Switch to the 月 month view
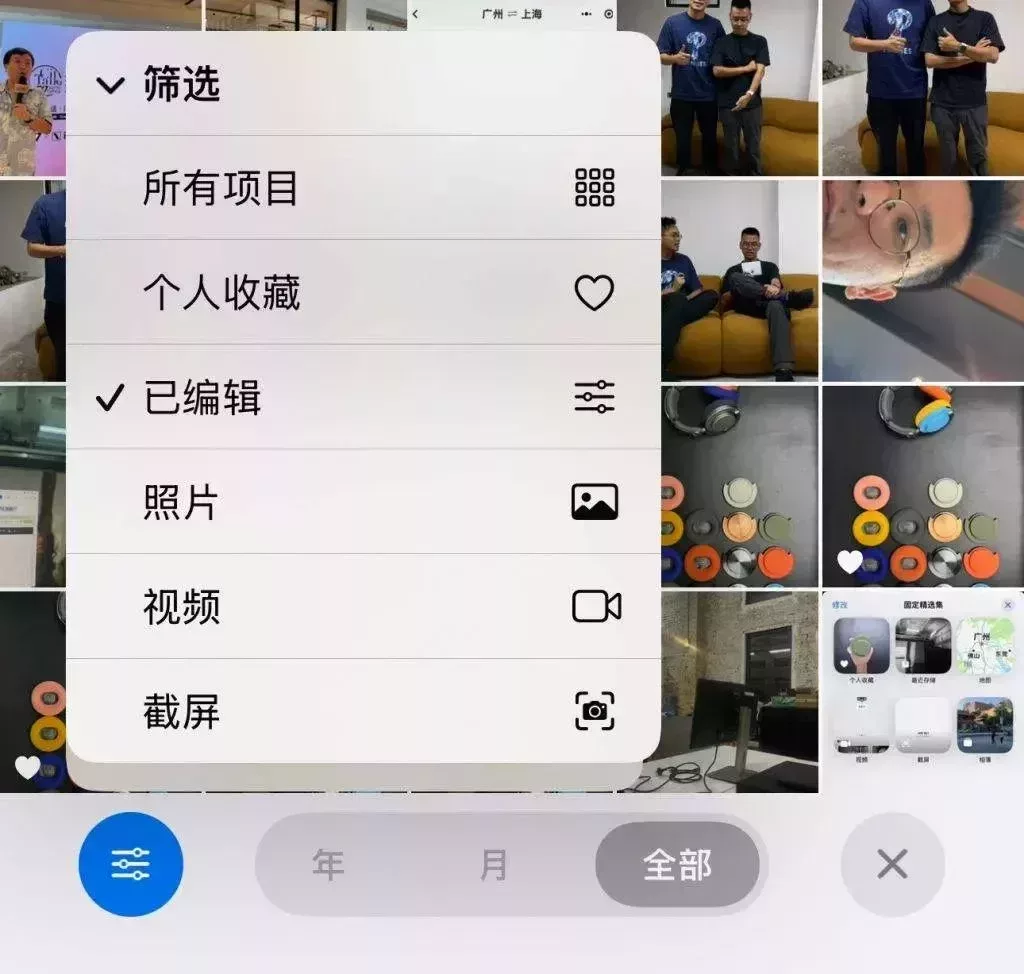This screenshot has height=974, width=1024. coord(493,865)
